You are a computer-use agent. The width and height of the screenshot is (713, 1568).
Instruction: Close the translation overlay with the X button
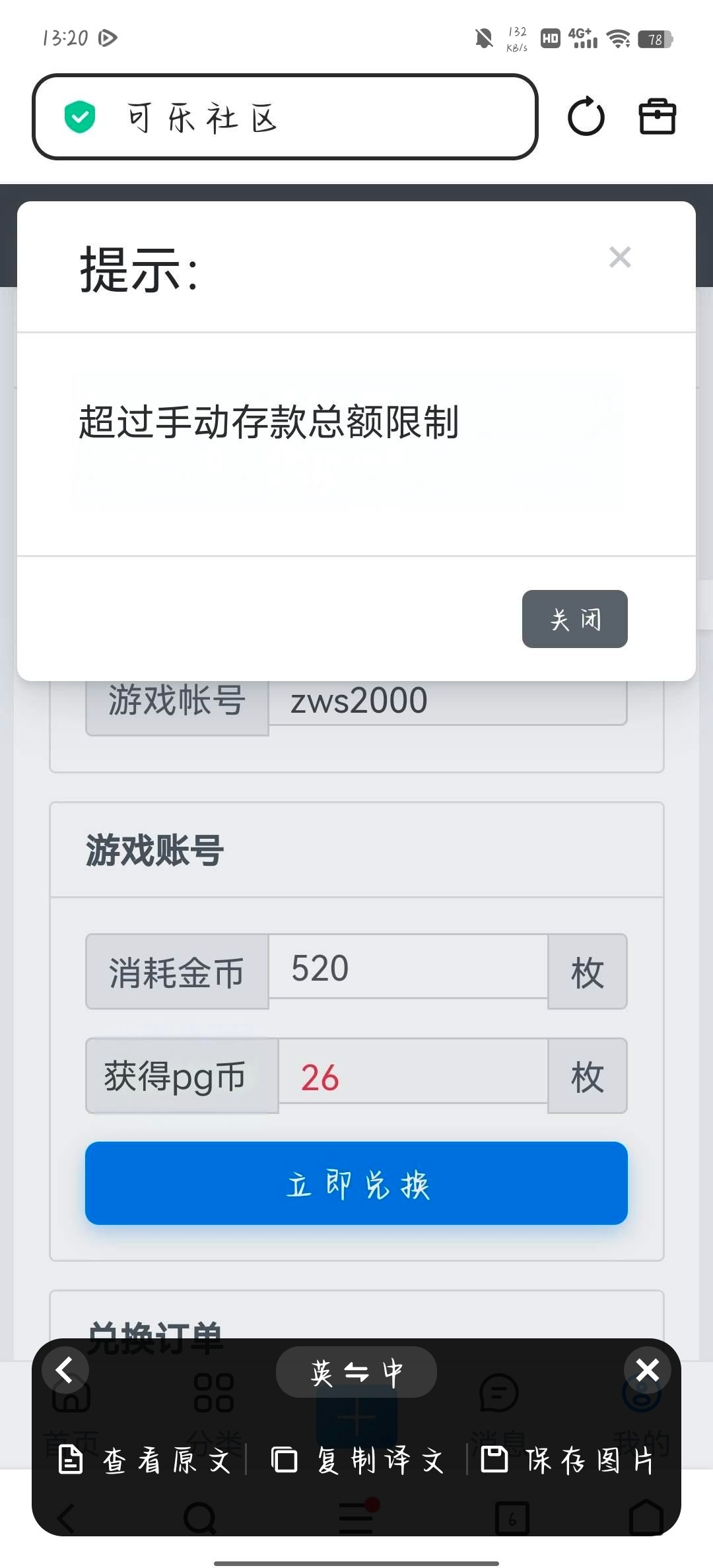(x=647, y=1370)
